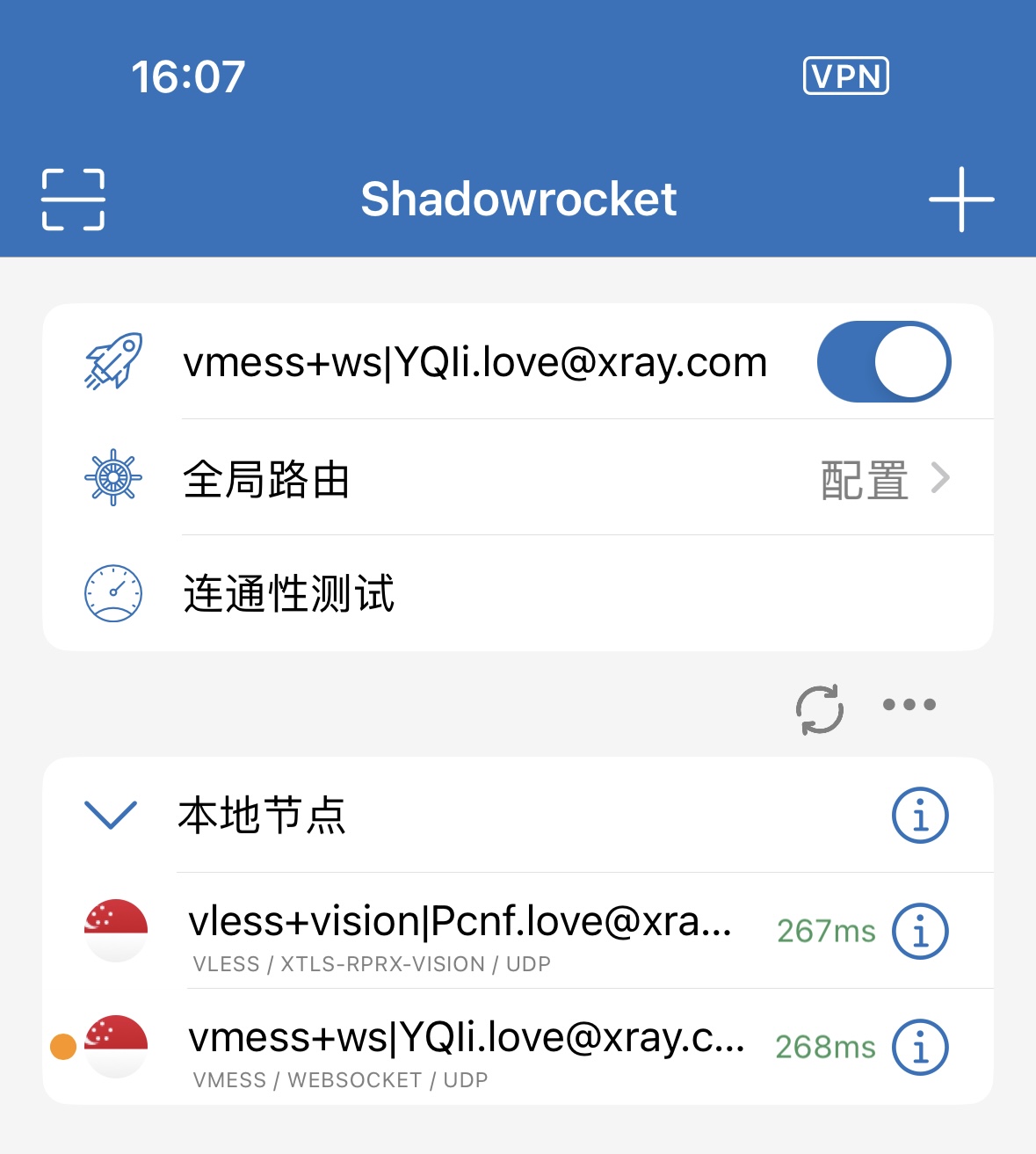
Task: Add a new server with plus icon
Action: click(x=961, y=200)
